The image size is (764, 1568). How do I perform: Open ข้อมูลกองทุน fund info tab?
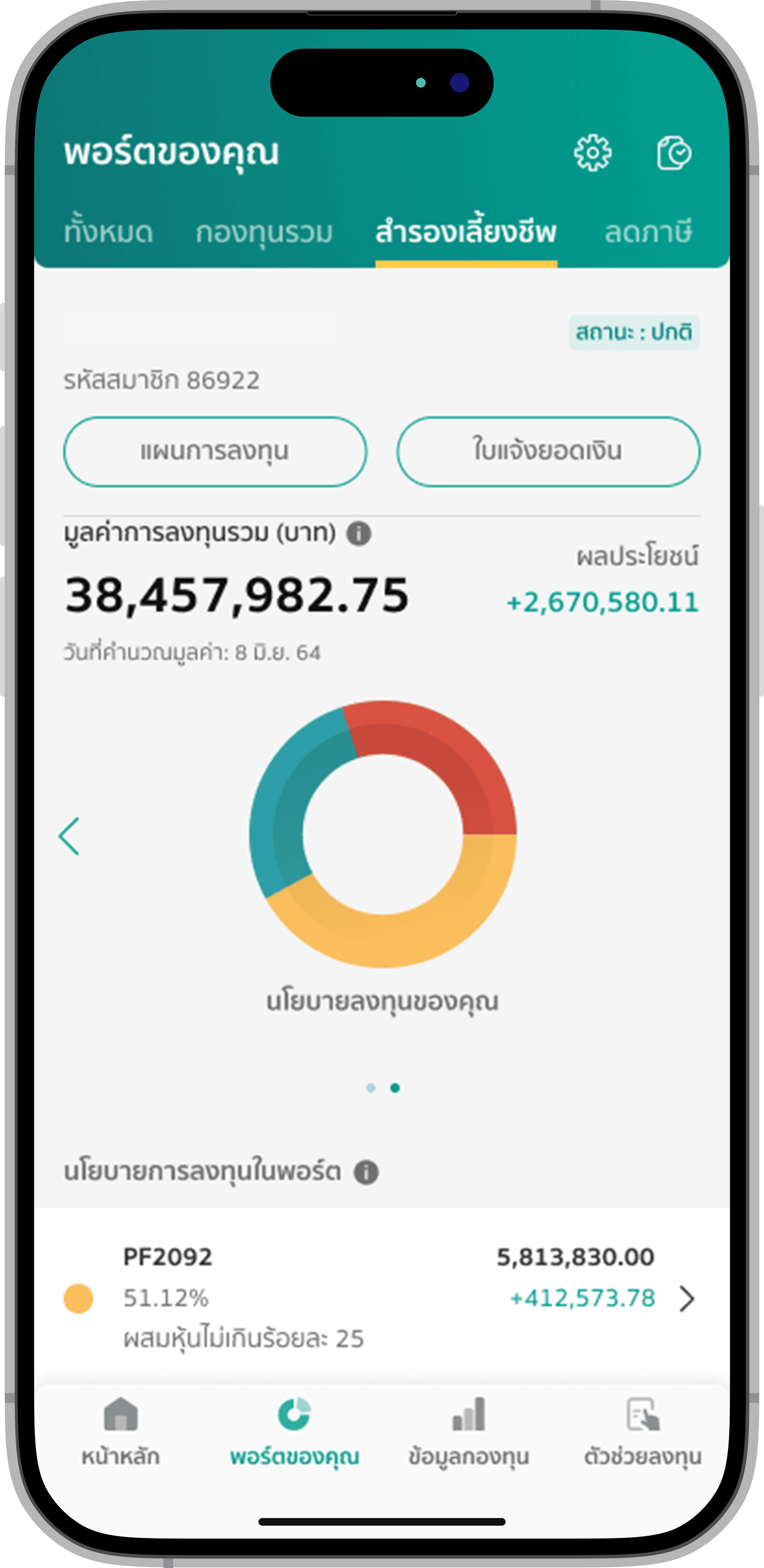tap(469, 1431)
